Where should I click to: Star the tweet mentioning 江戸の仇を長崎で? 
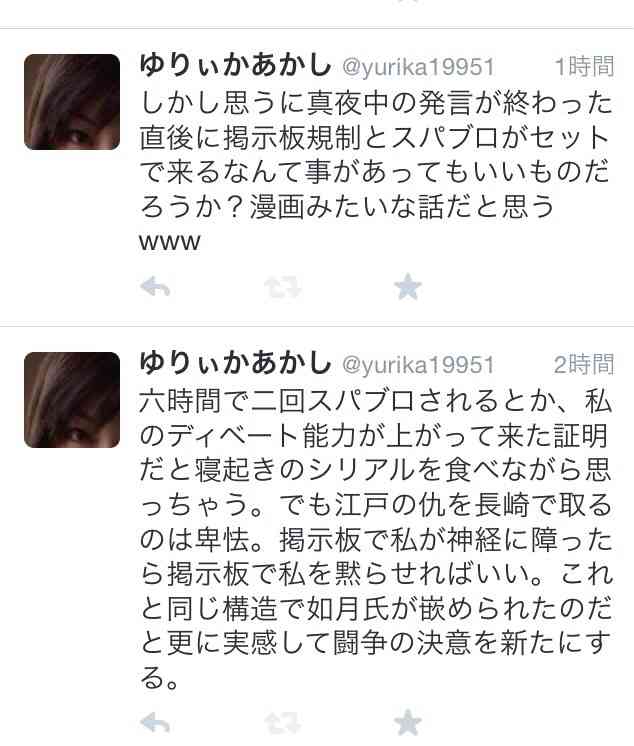coord(407,723)
